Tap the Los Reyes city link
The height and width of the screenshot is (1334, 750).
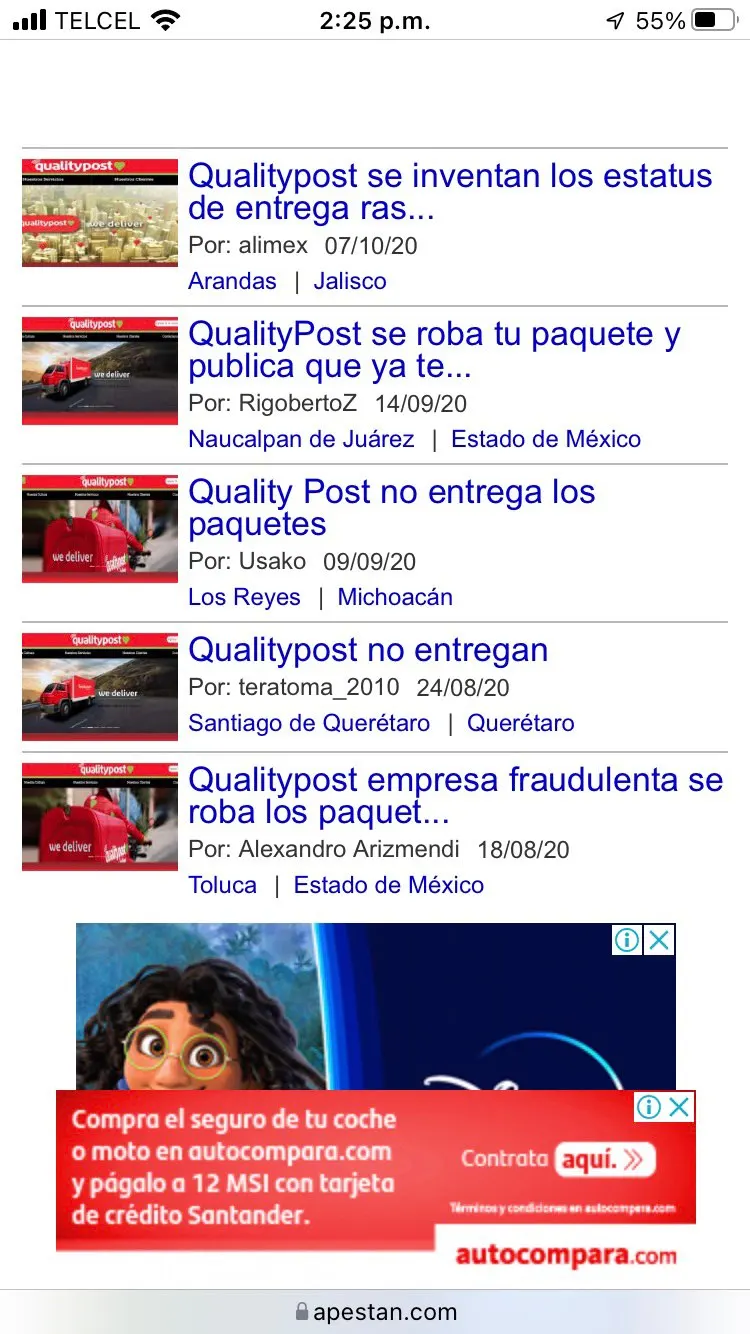pyautogui.click(x=244, y=597)
